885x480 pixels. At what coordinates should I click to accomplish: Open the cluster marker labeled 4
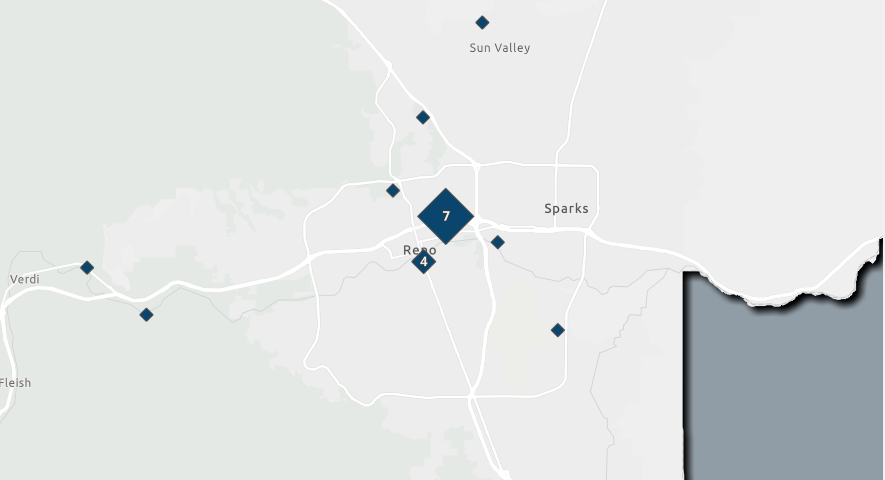tap(424, 262)
